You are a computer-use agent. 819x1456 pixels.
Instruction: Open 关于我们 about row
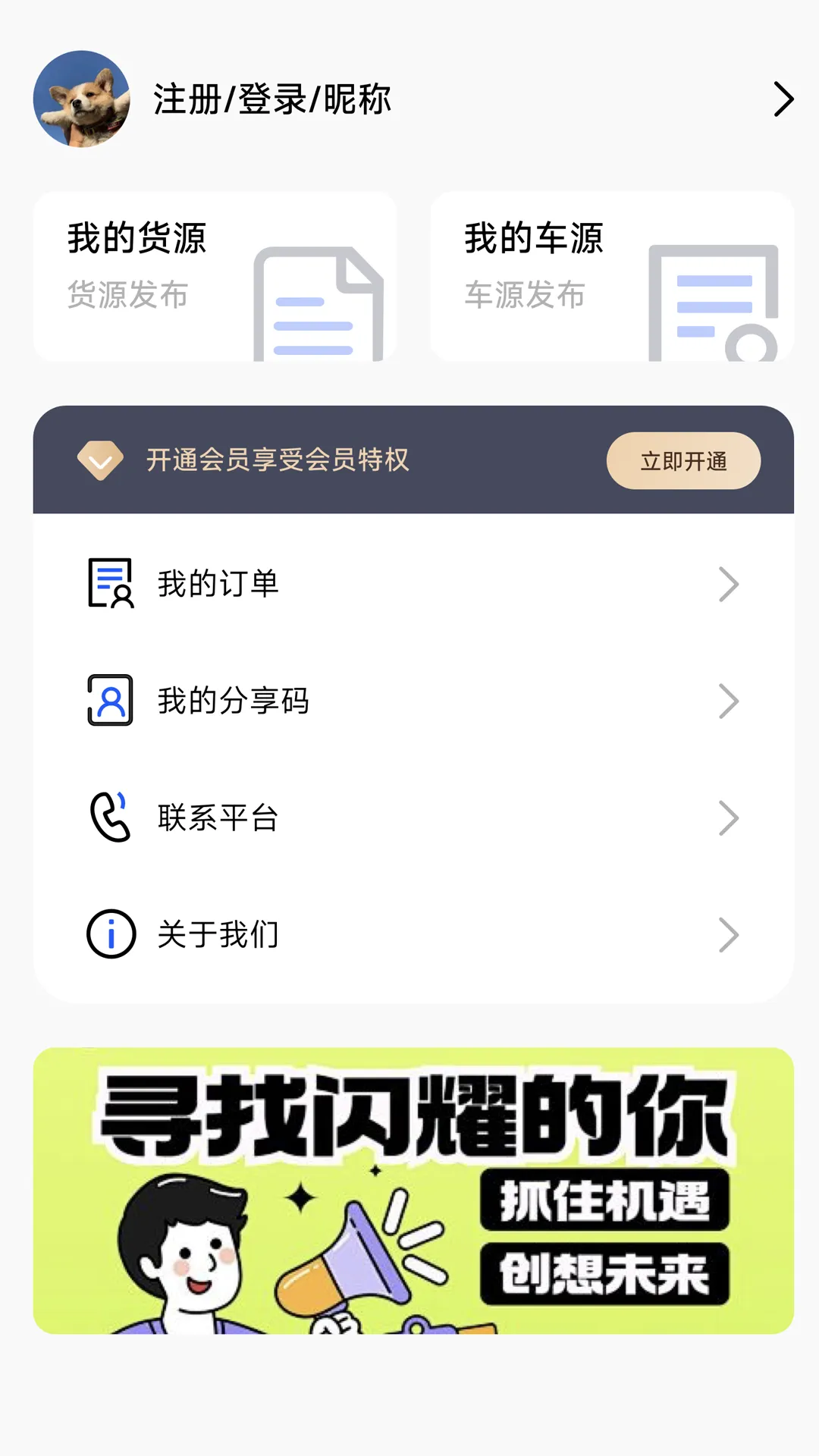tap(413, 934)
